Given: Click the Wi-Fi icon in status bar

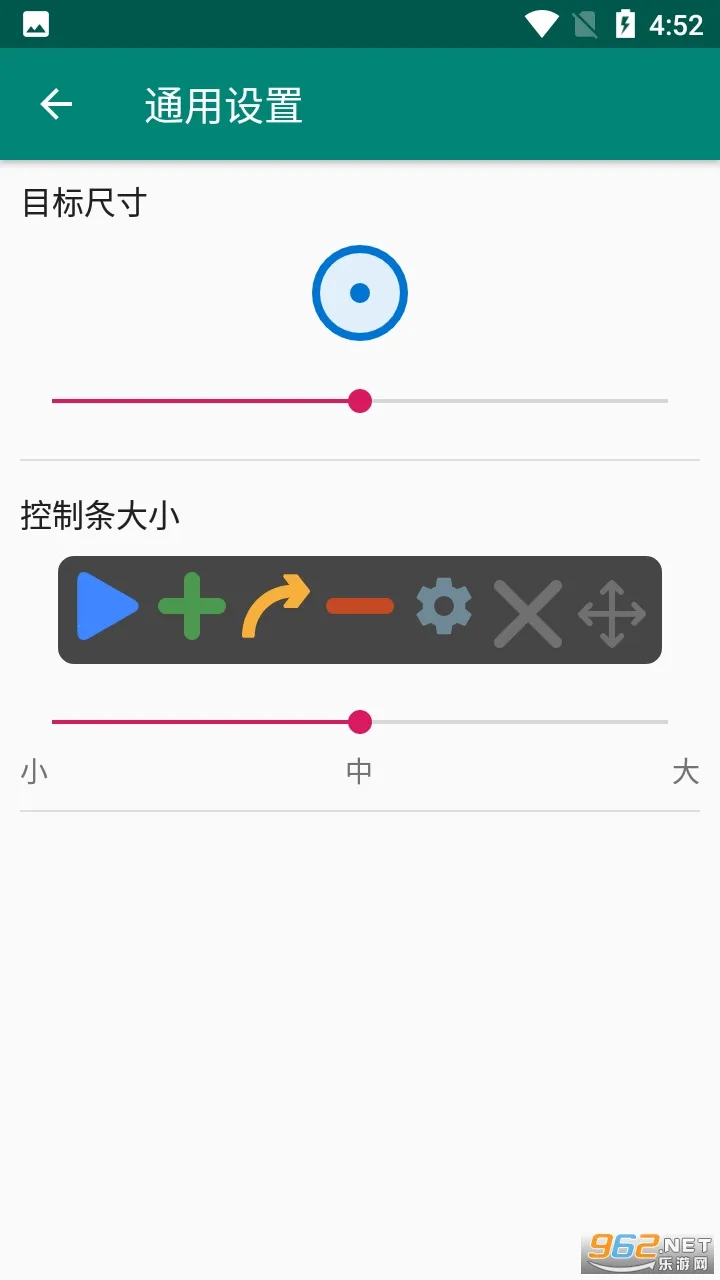Looking at the screenshot, I should coord(541,24).
